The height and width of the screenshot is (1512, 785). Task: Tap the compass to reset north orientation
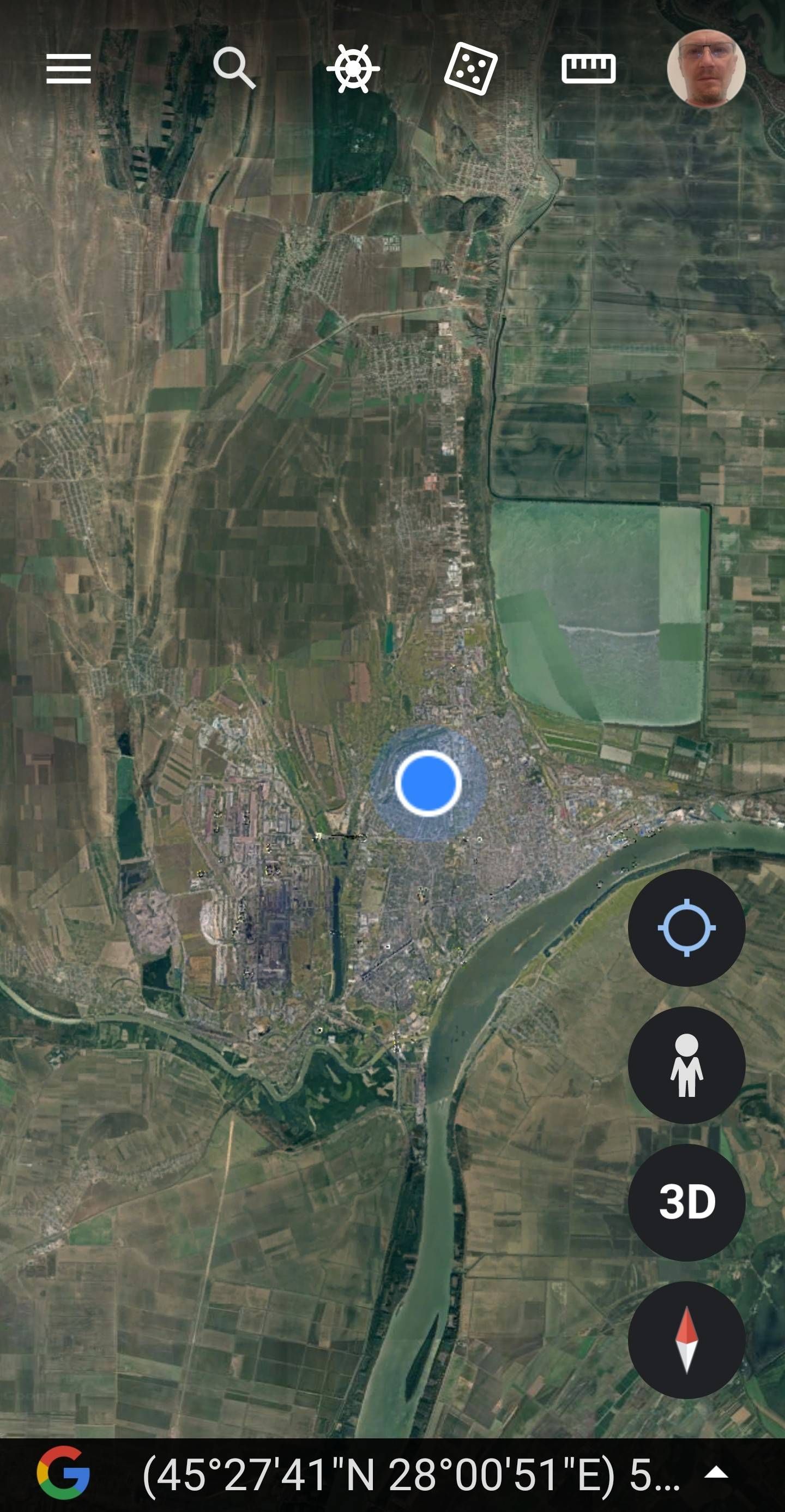(x=687, y=1341)
